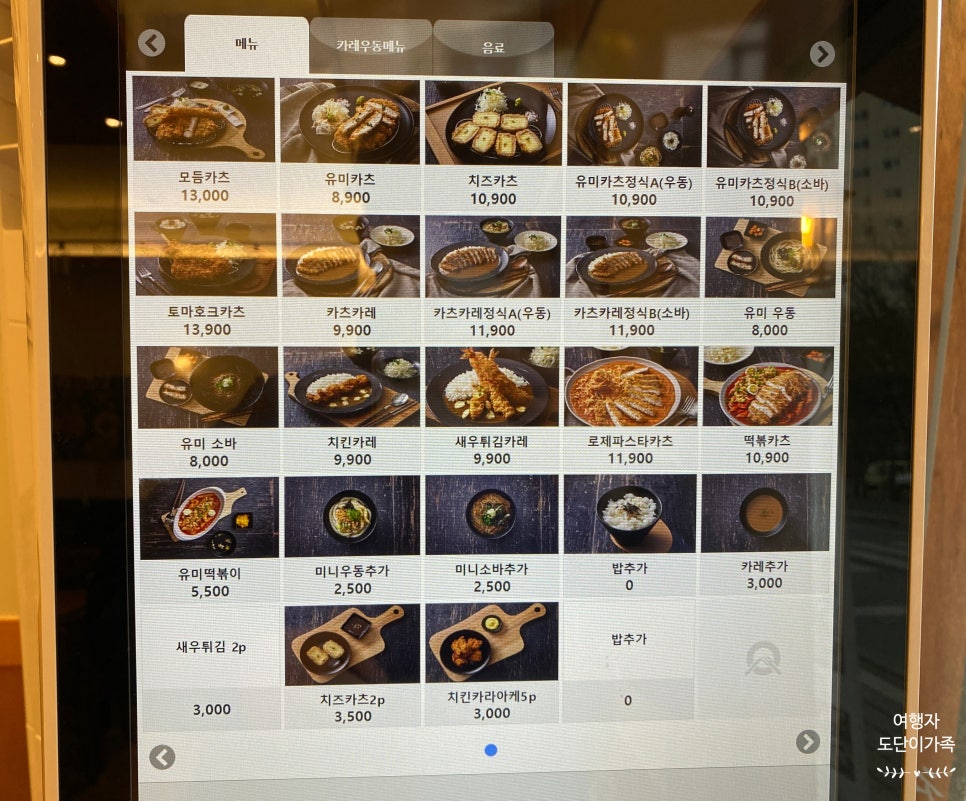
Task: Select the 메뉴 tab
Action: (246, 45)
